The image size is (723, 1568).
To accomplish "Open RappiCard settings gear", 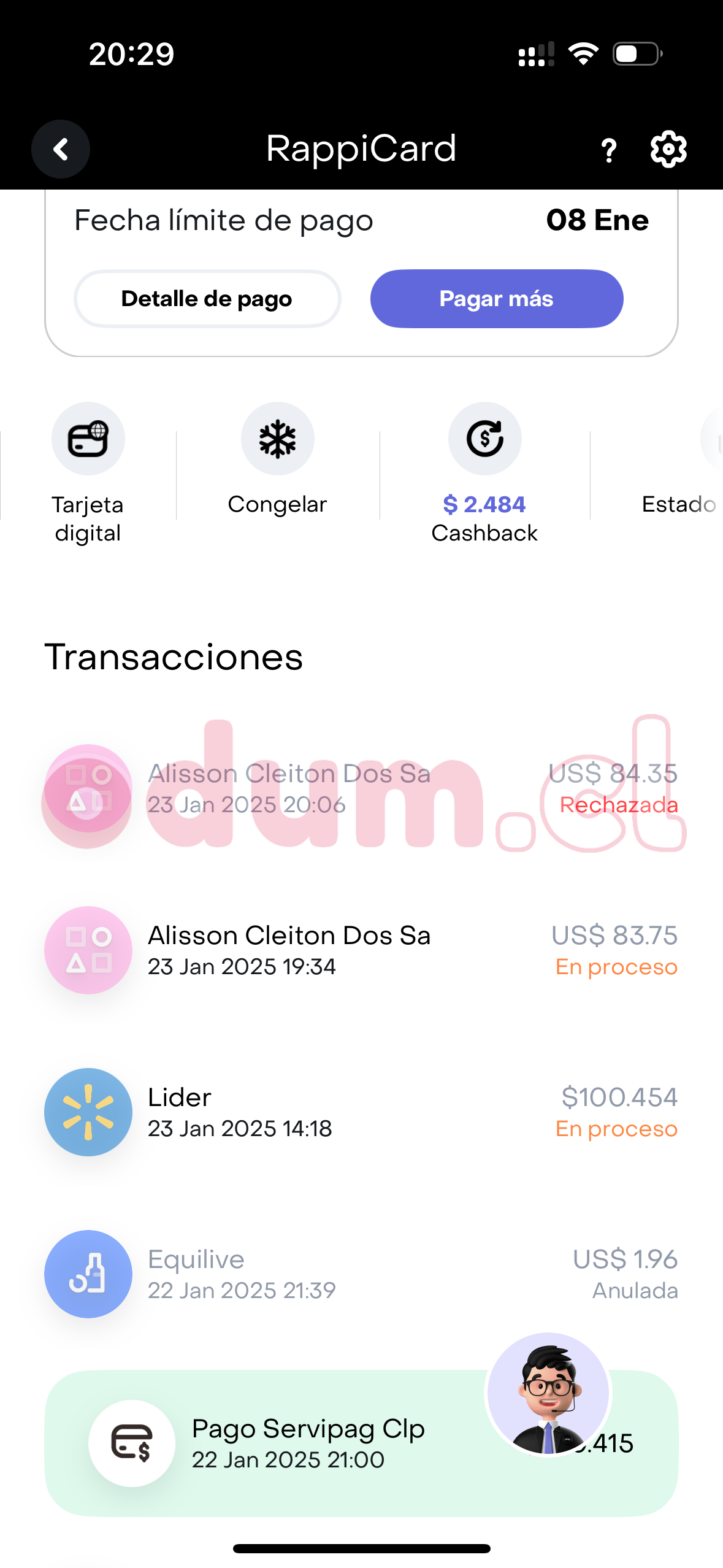I will pos(668,149).
